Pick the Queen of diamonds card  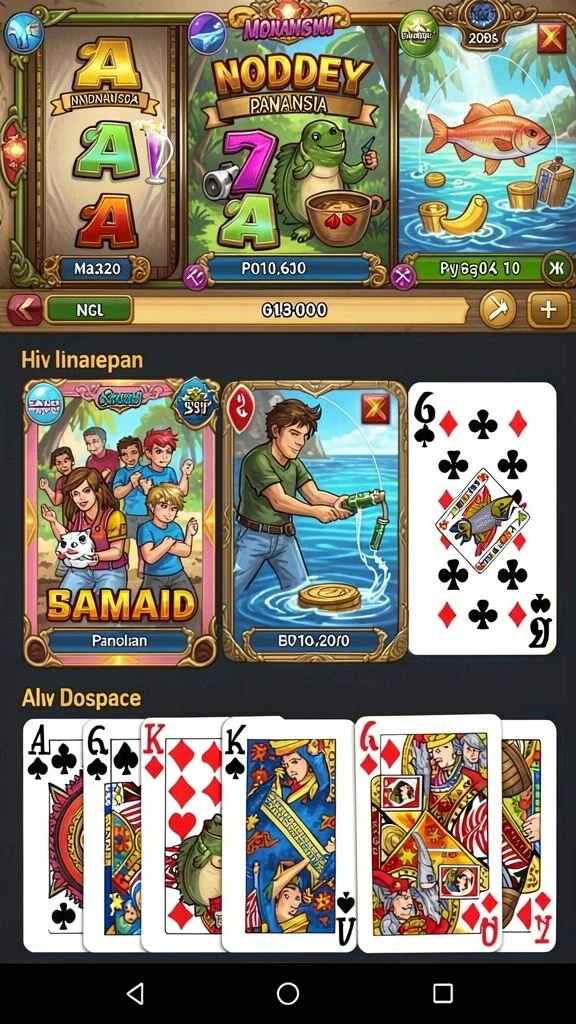pos(429,833)
